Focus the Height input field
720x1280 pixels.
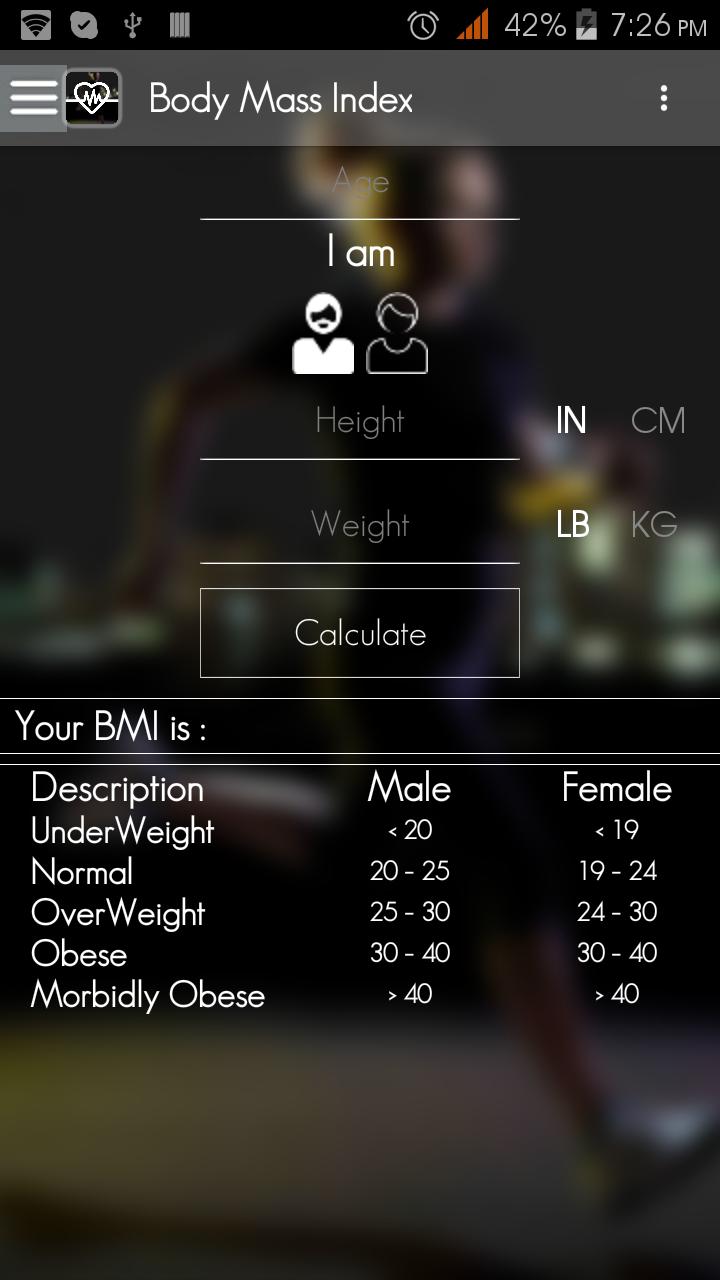click(360, 422)
